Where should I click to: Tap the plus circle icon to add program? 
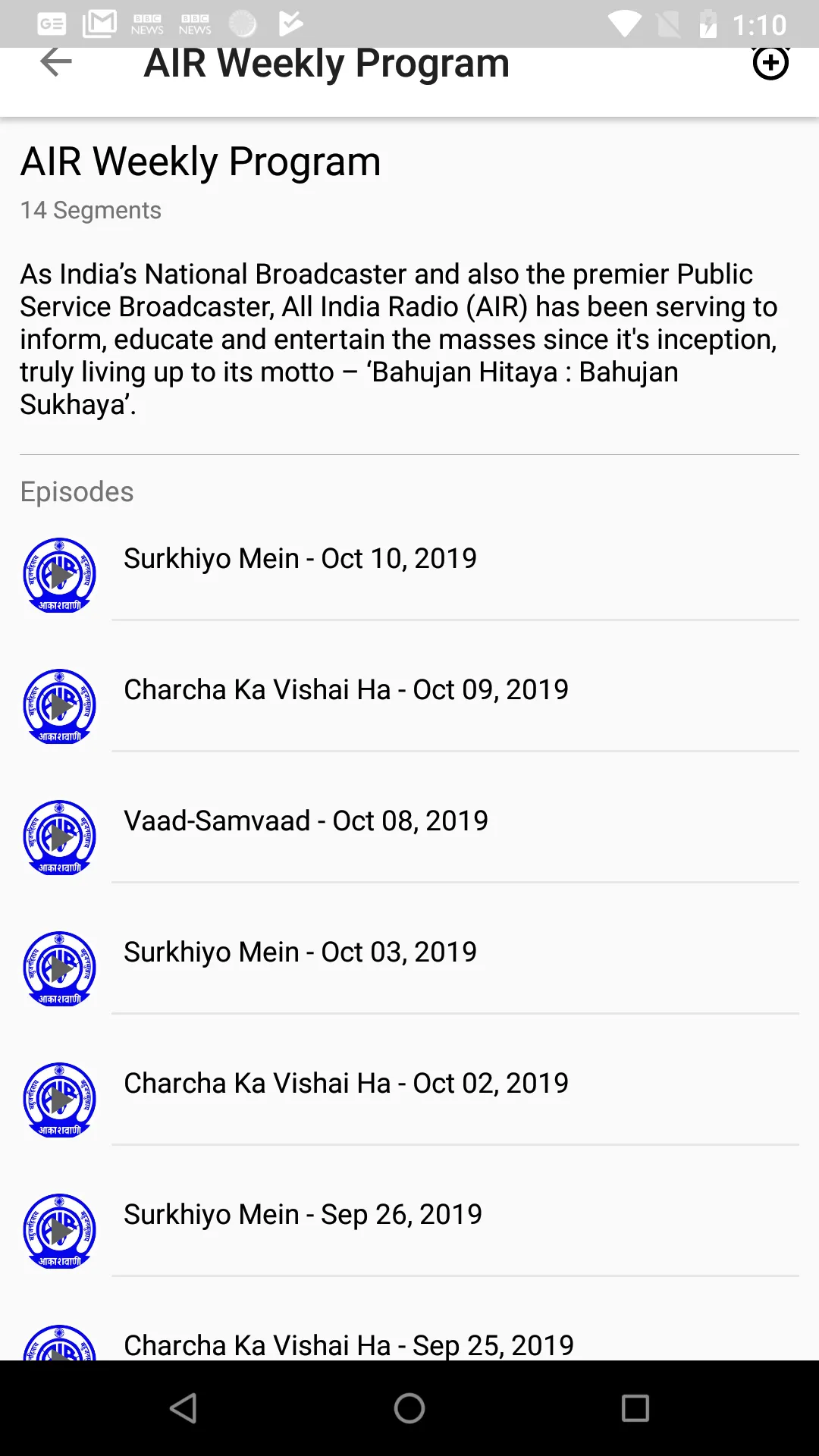pos(770,64)
